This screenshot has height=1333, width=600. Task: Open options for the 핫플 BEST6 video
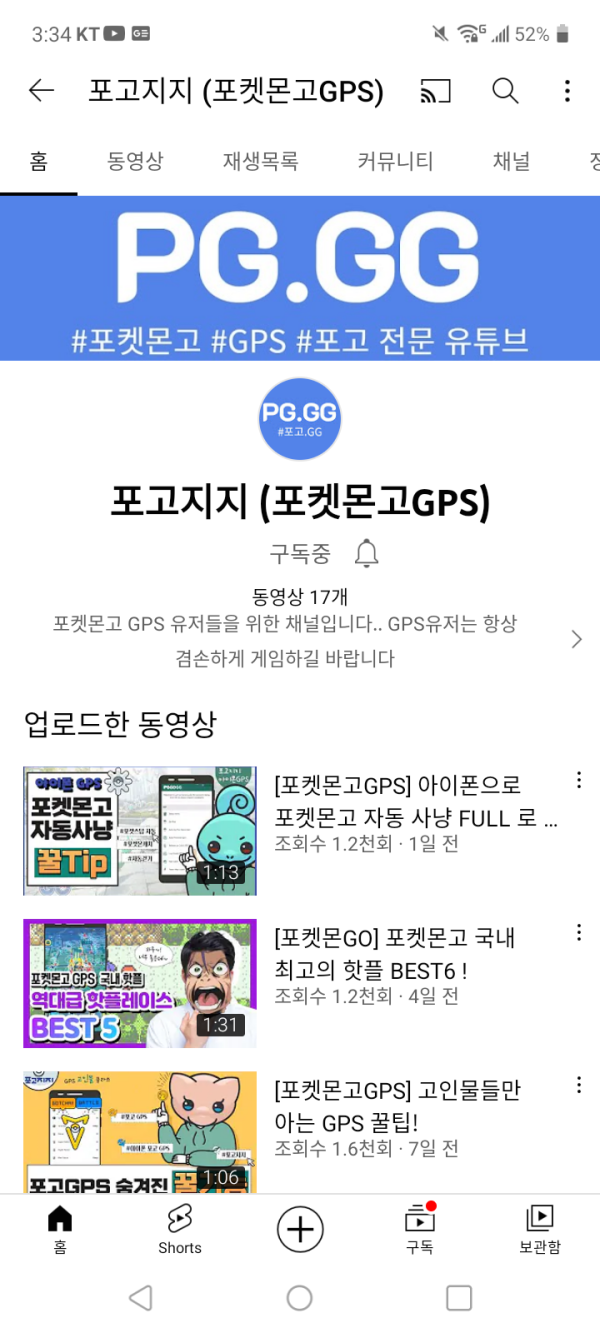[578, 933]
